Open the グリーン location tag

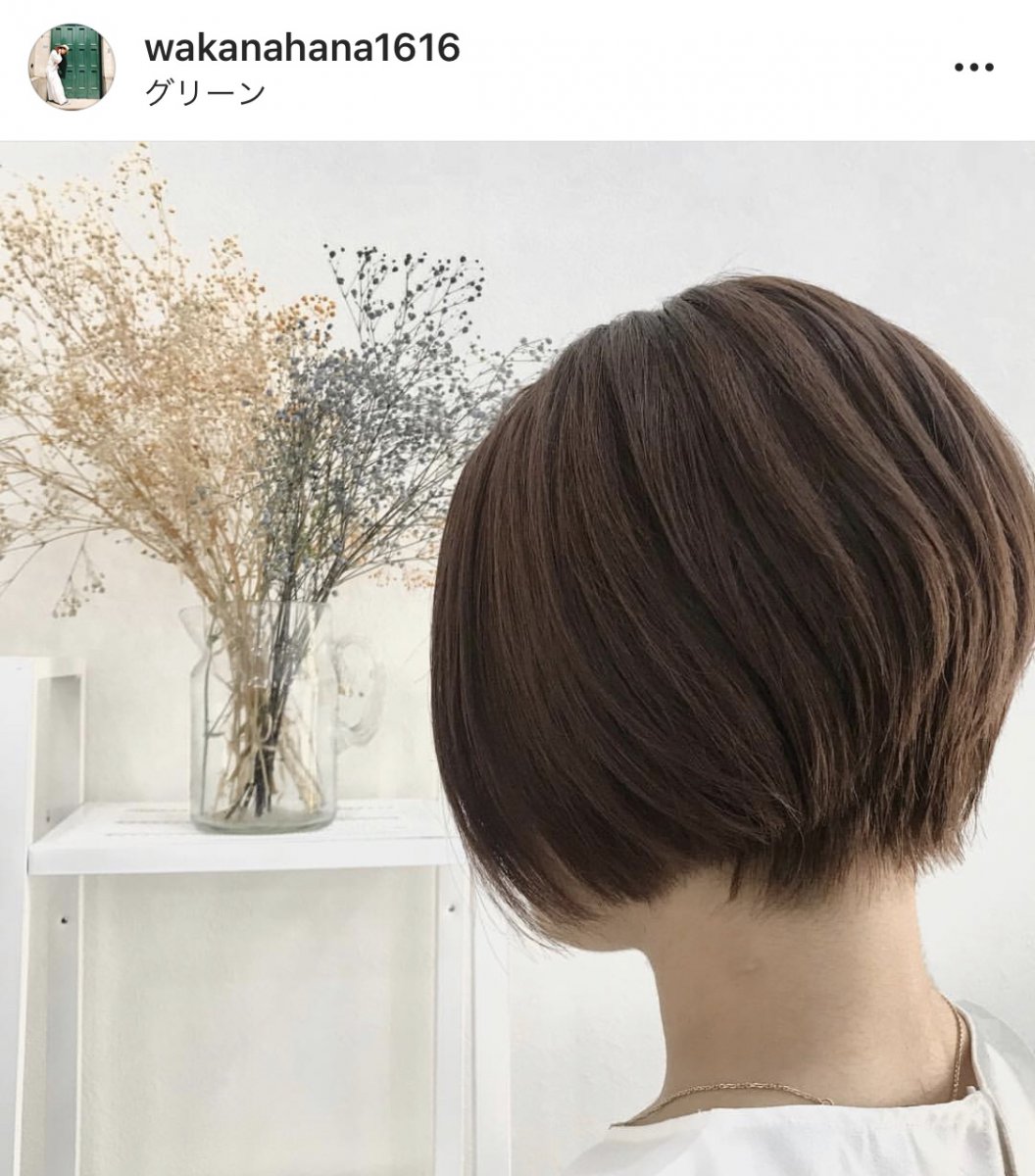click(205, 93)
